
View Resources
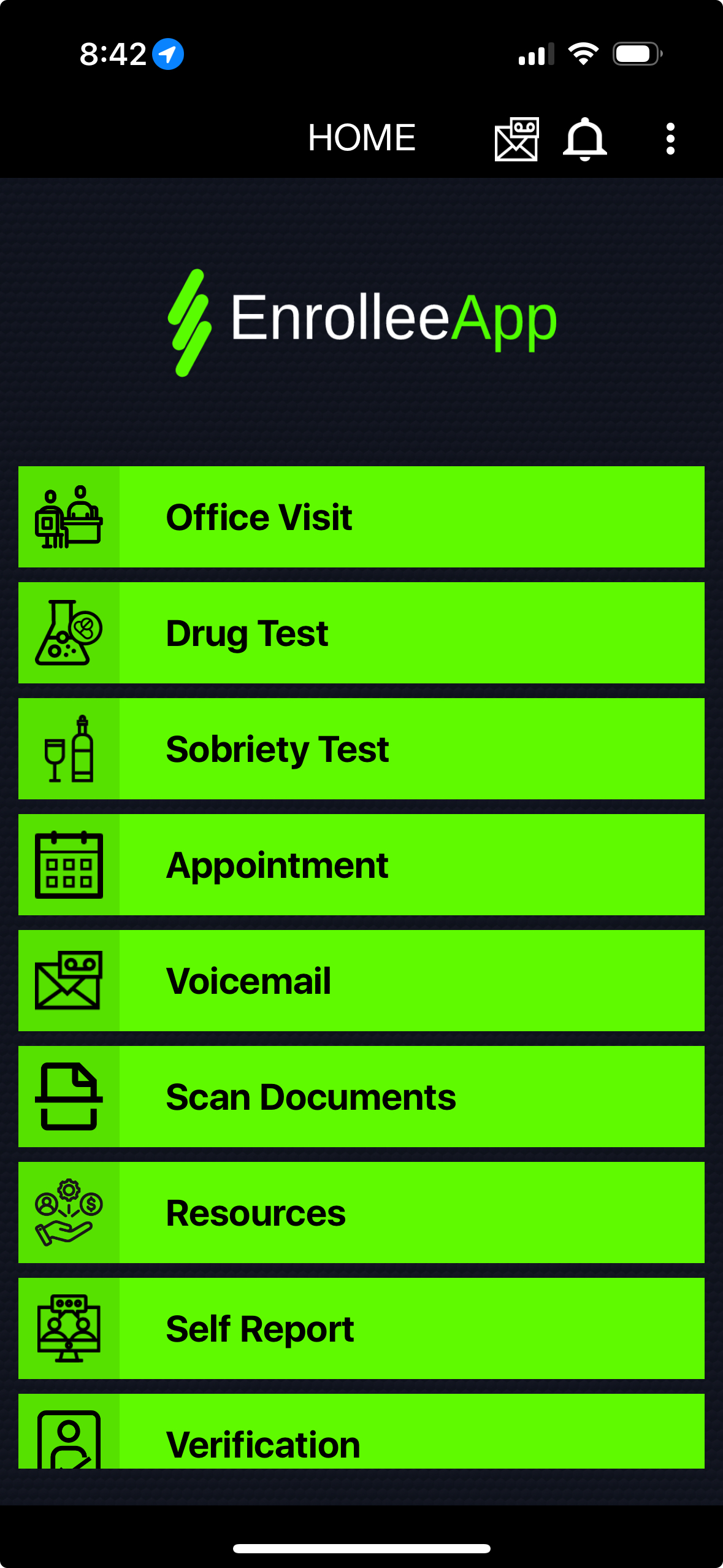click(x=361, y=1212)
